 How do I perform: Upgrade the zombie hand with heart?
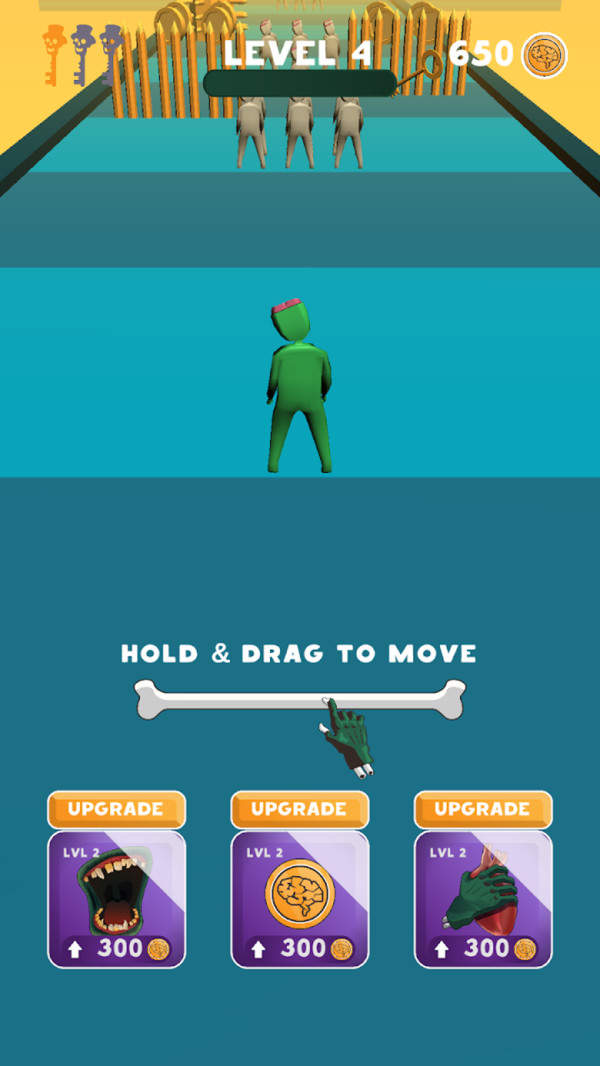pos(483,810)
